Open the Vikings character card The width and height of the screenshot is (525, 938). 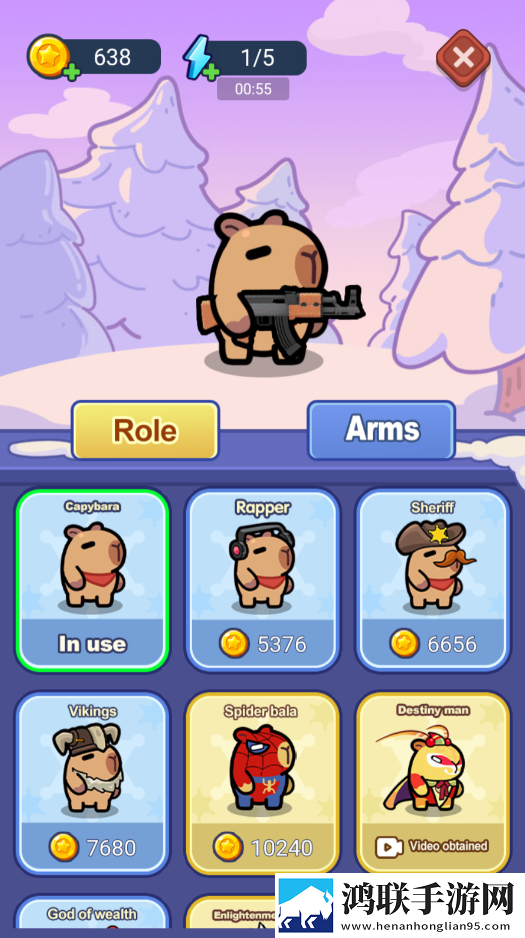click(92, 784)
